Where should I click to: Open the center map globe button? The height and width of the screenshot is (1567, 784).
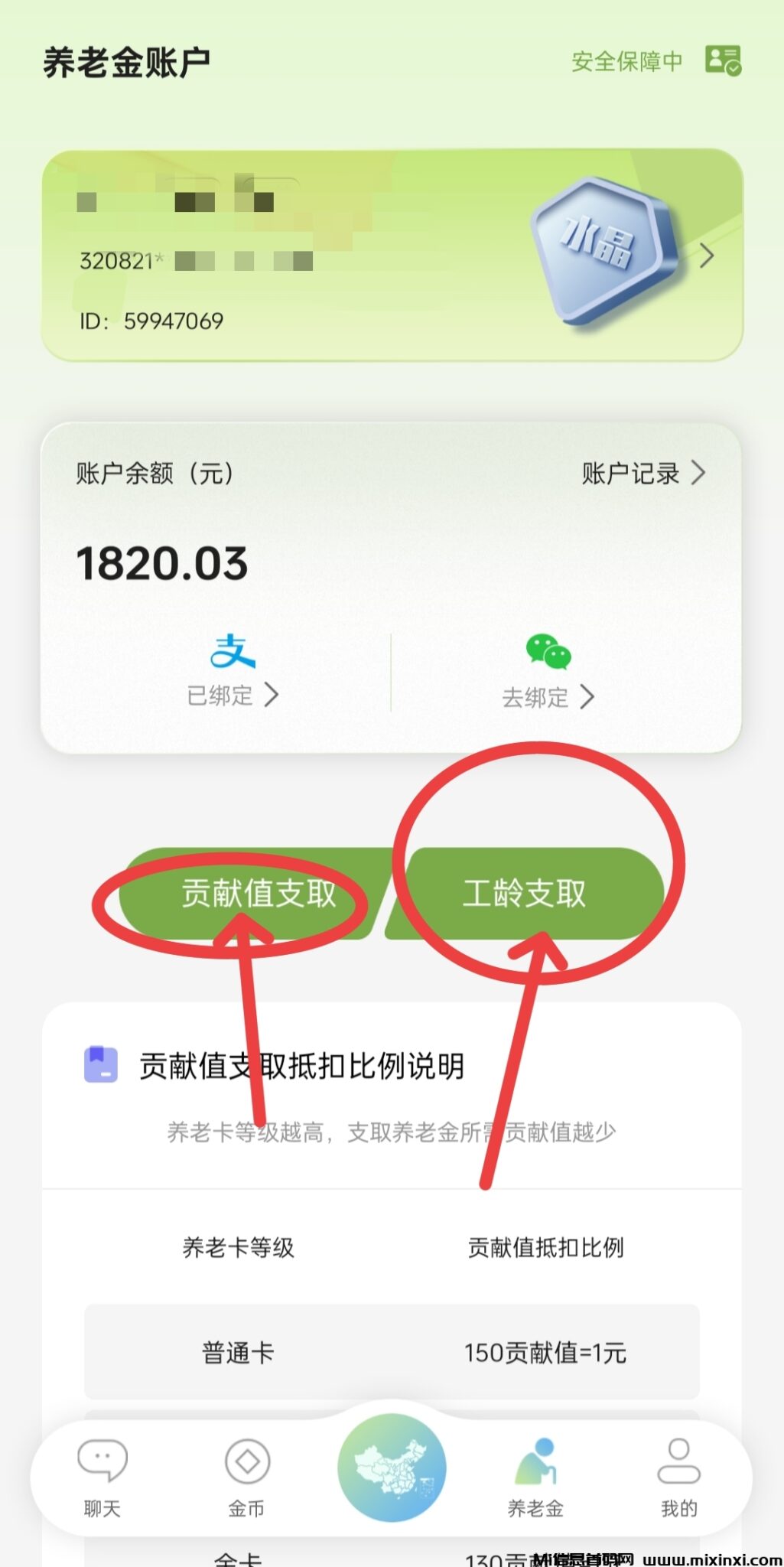(392, 1467)
